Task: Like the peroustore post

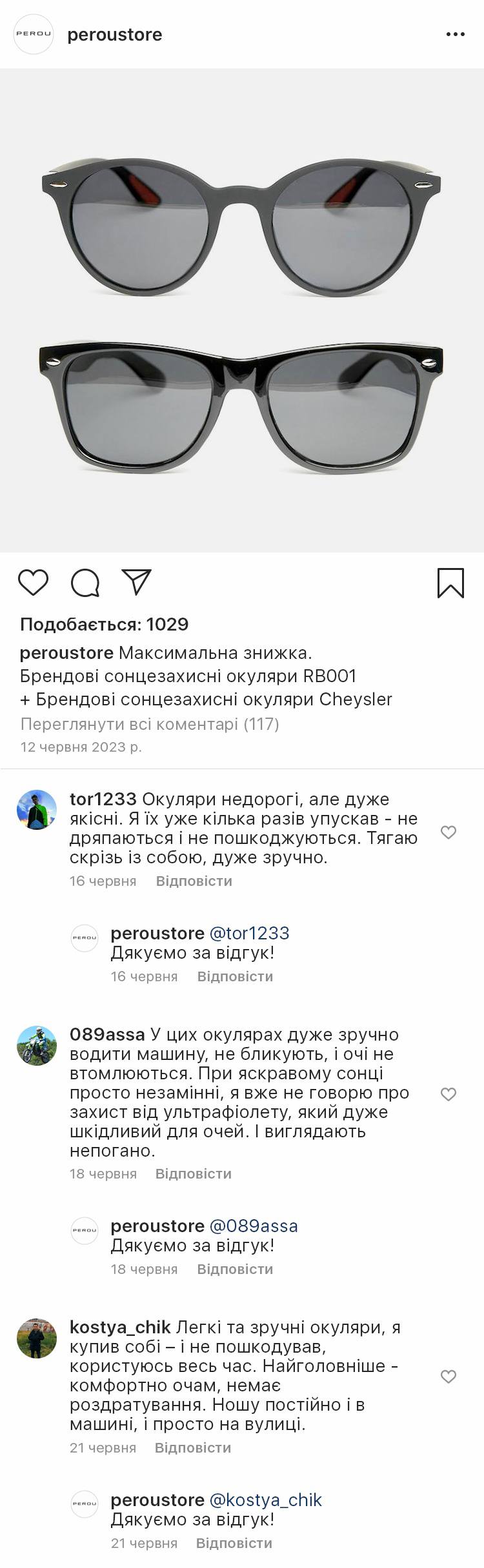Action: coord(33,582)
